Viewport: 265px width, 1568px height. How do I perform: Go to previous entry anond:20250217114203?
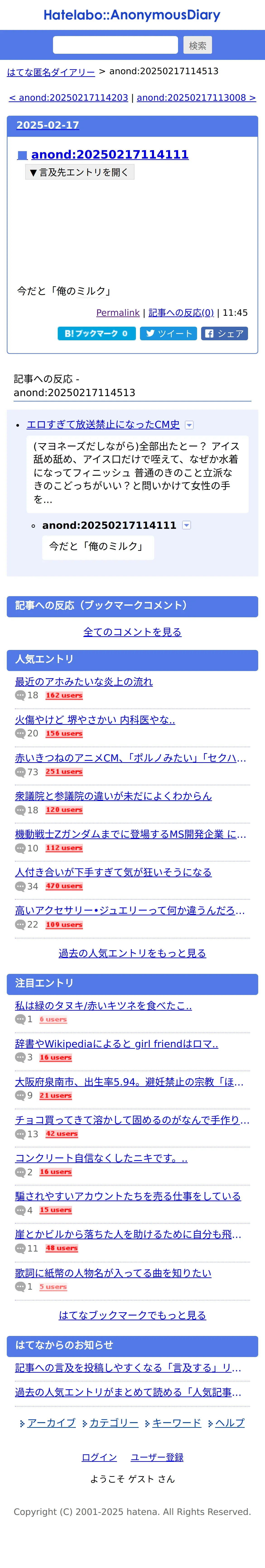tap(69, 97)
